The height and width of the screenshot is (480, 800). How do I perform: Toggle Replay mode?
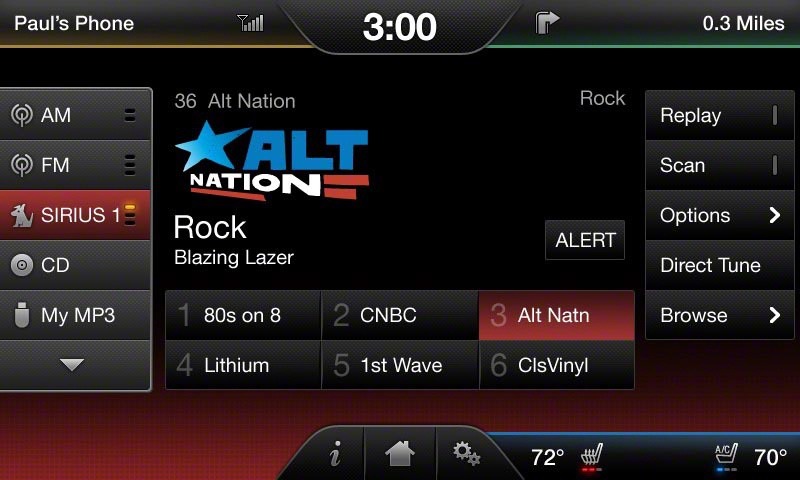point(720,115)
